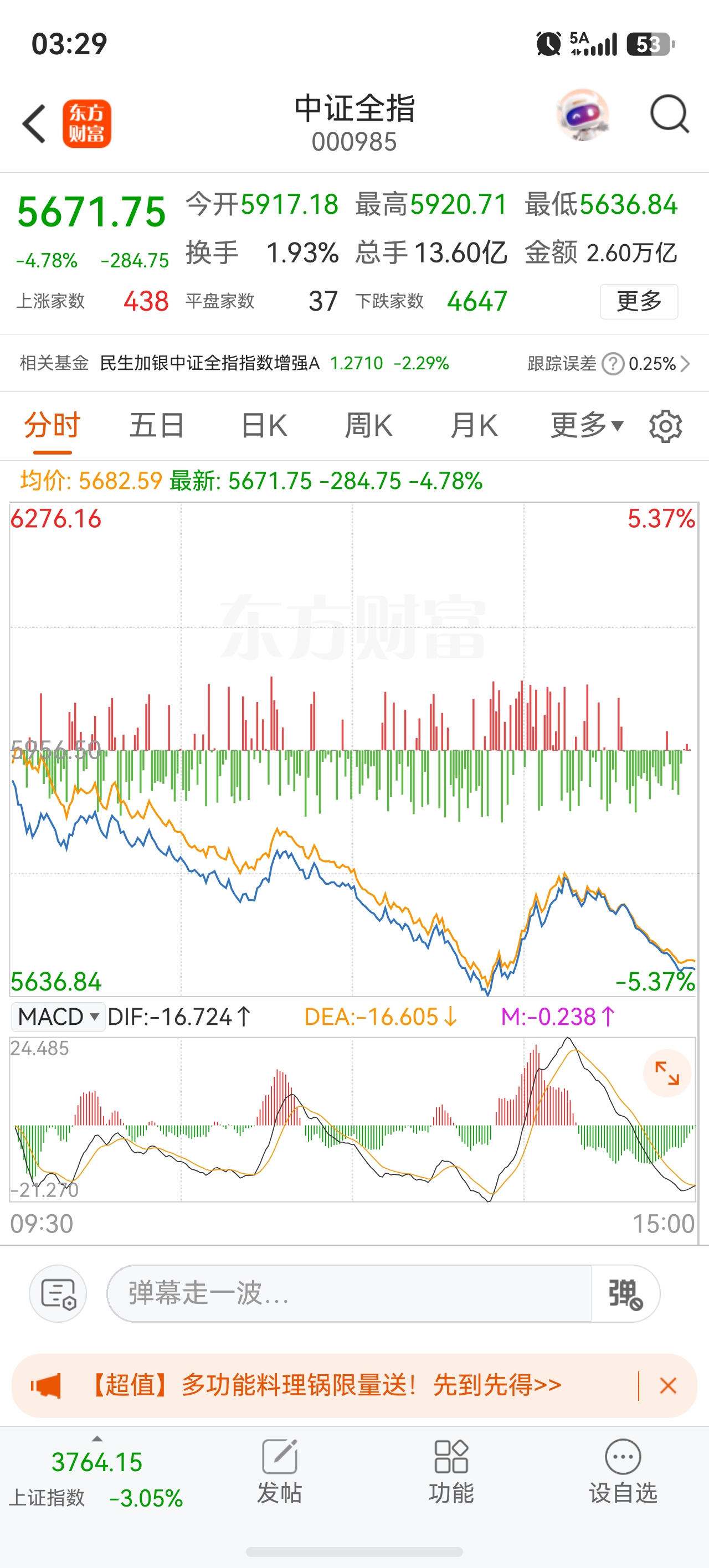
Task: Add this index via 设自选
Action: tap(623, 1471)
